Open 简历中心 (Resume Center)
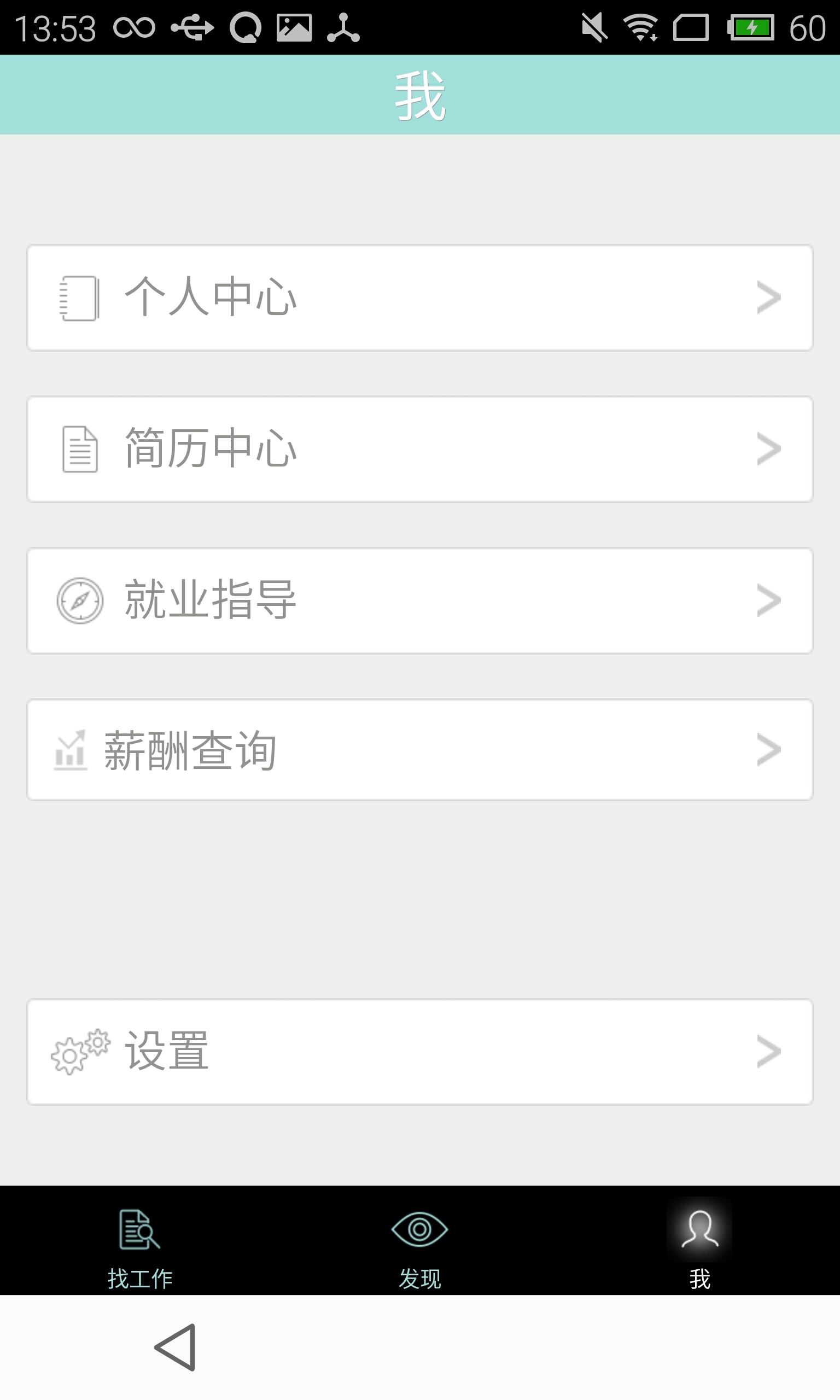The width and height of the screenshot is (840, 1400). click(x=419, y=449)
